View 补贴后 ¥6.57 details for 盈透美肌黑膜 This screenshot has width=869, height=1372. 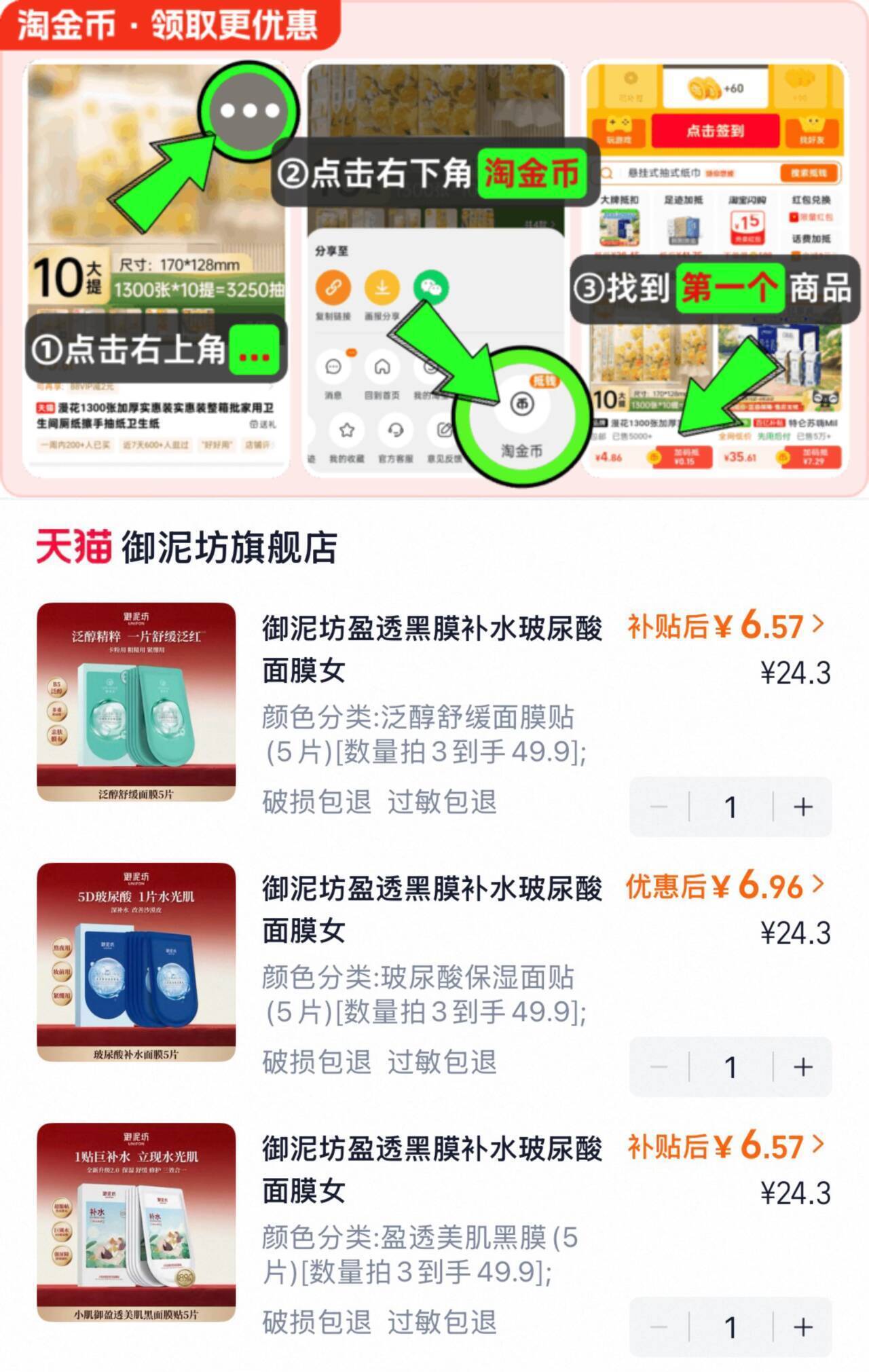pyautogui.click(x=726, y=1146)
